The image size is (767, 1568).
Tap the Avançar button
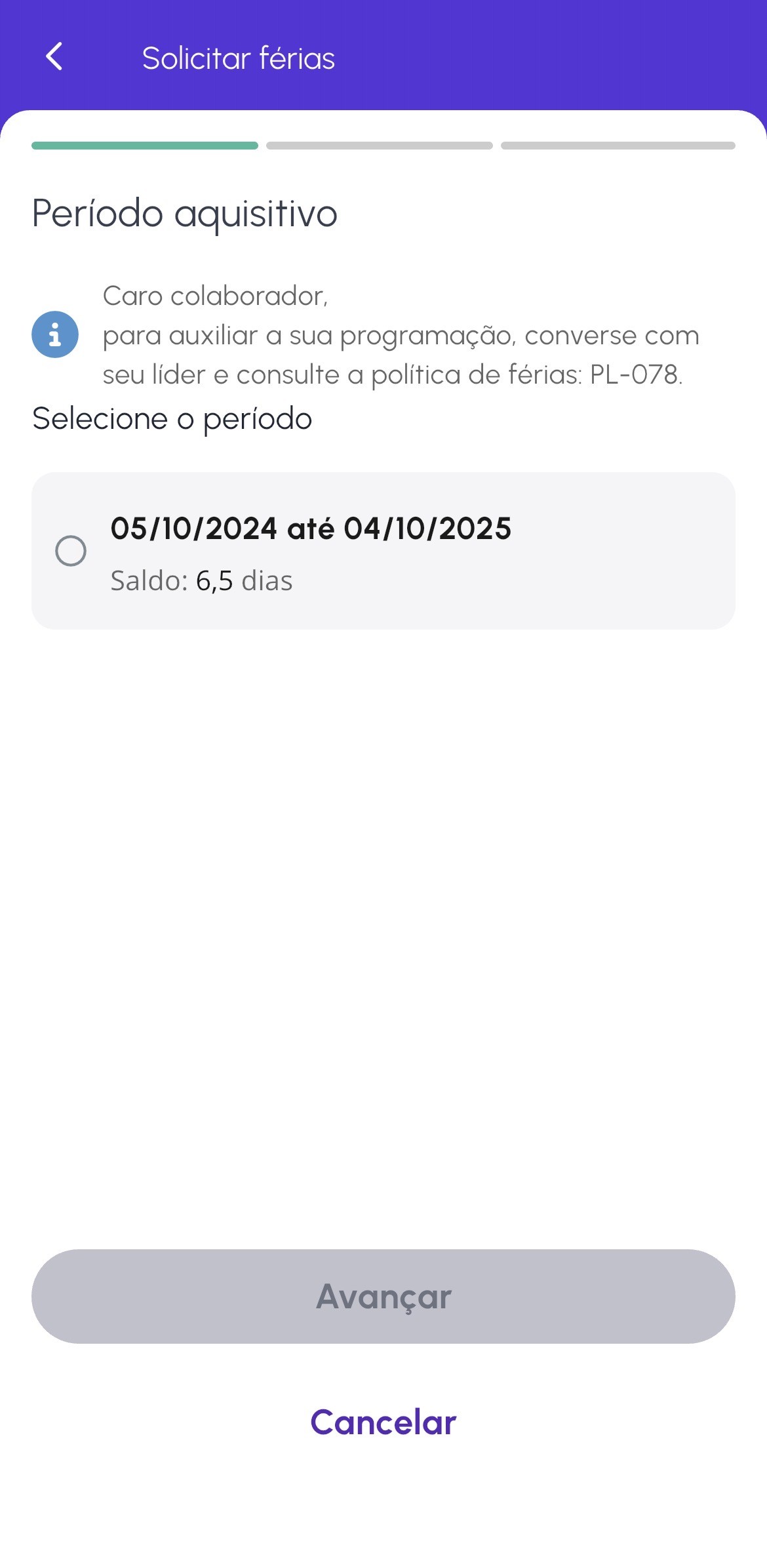[x=383, y=1297]
